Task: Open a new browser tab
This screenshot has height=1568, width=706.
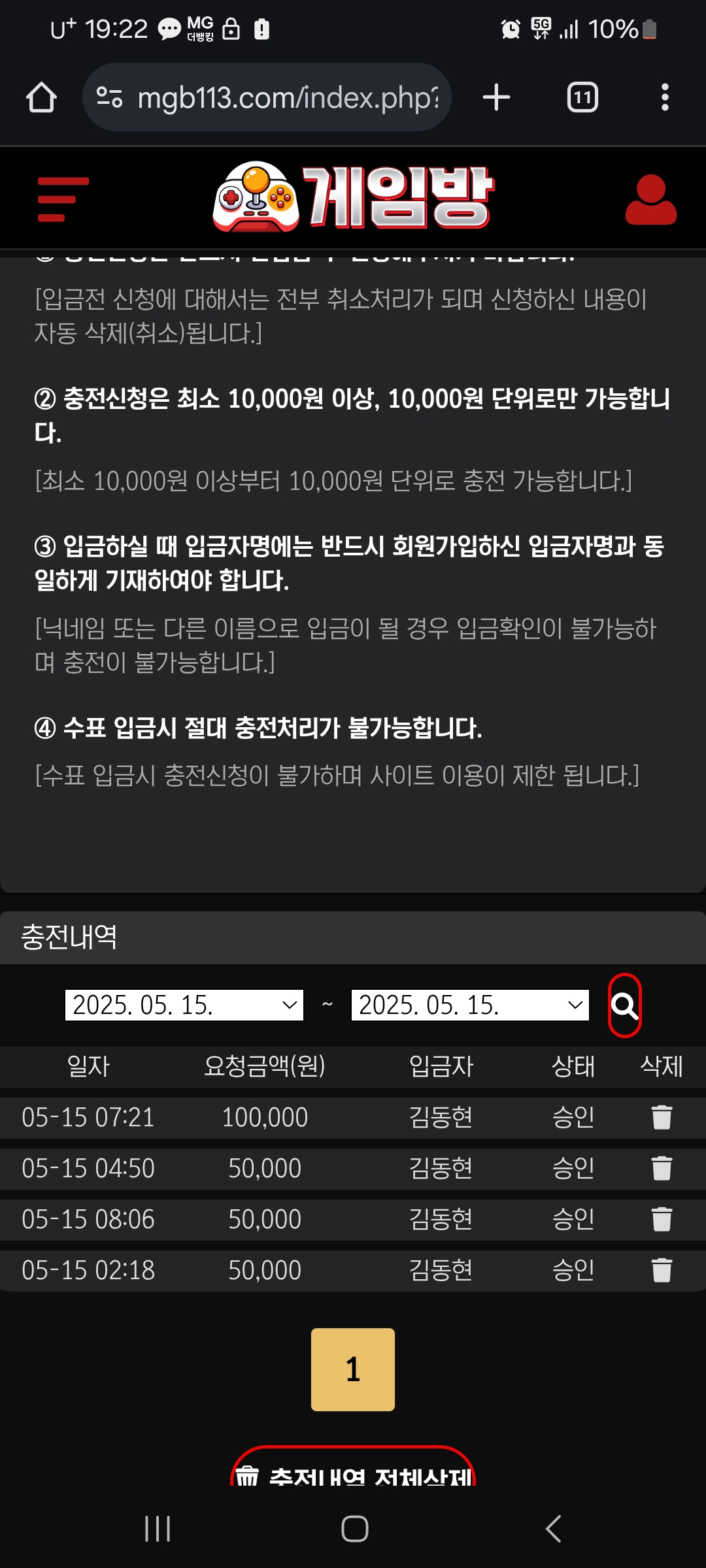Action: pyautogui.click(x=496, y=98)
